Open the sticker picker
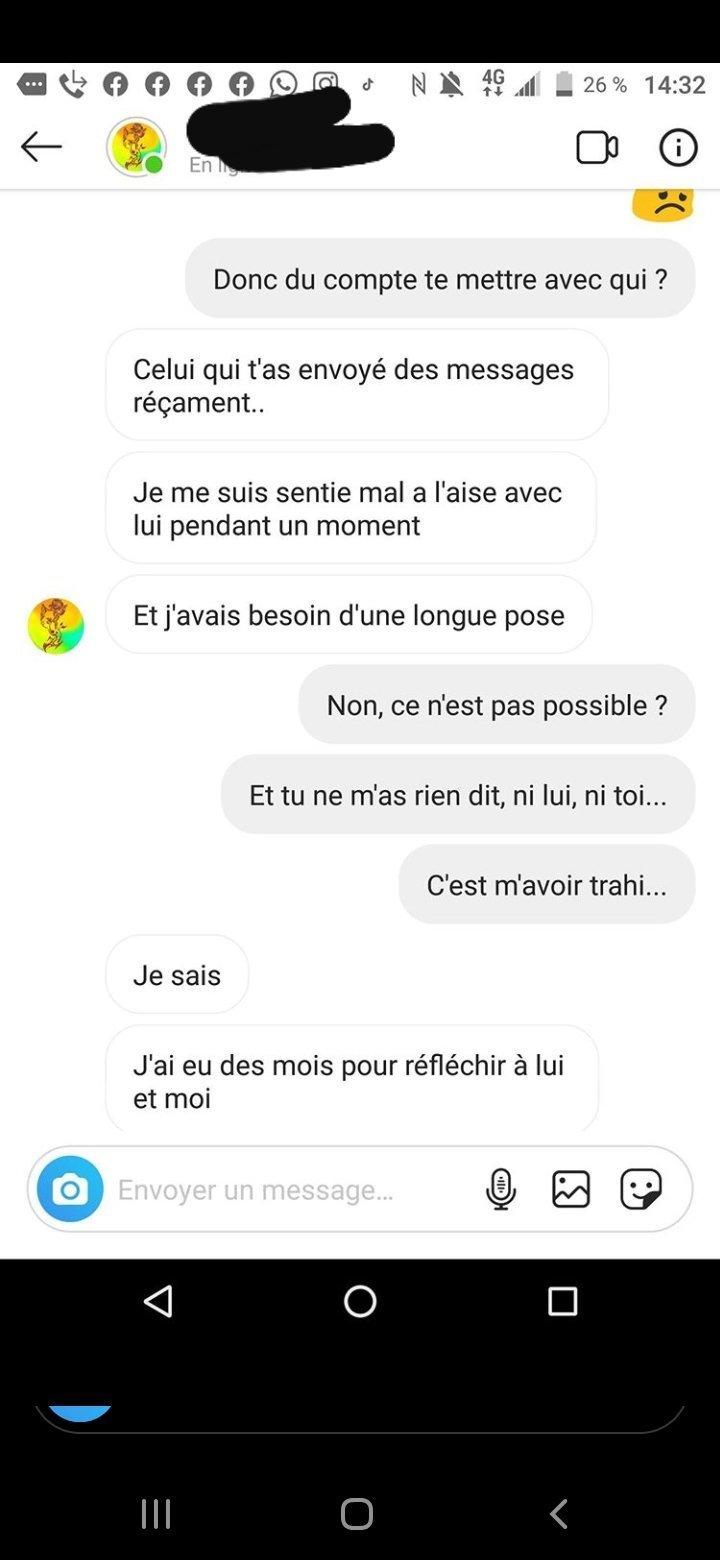Viewport: 720px width, 1560px height. click(x=641, y=1189)
